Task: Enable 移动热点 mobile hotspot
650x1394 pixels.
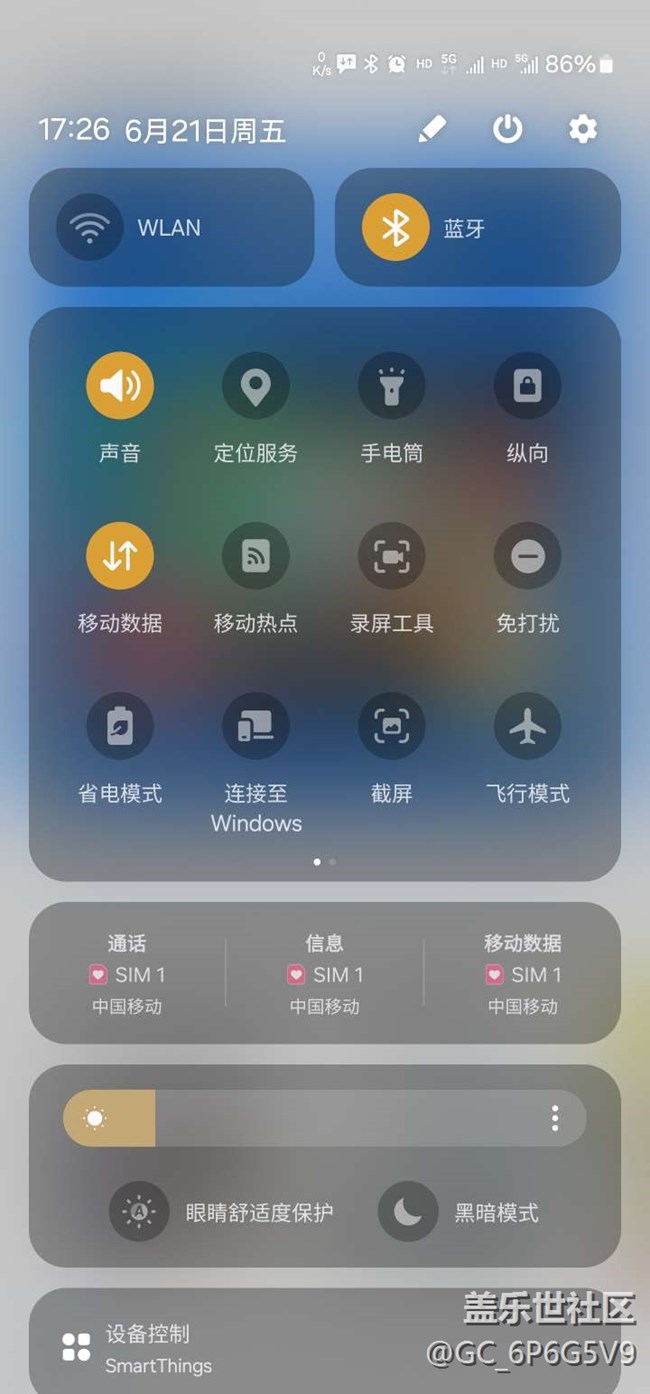Action: tap(256, 556)
